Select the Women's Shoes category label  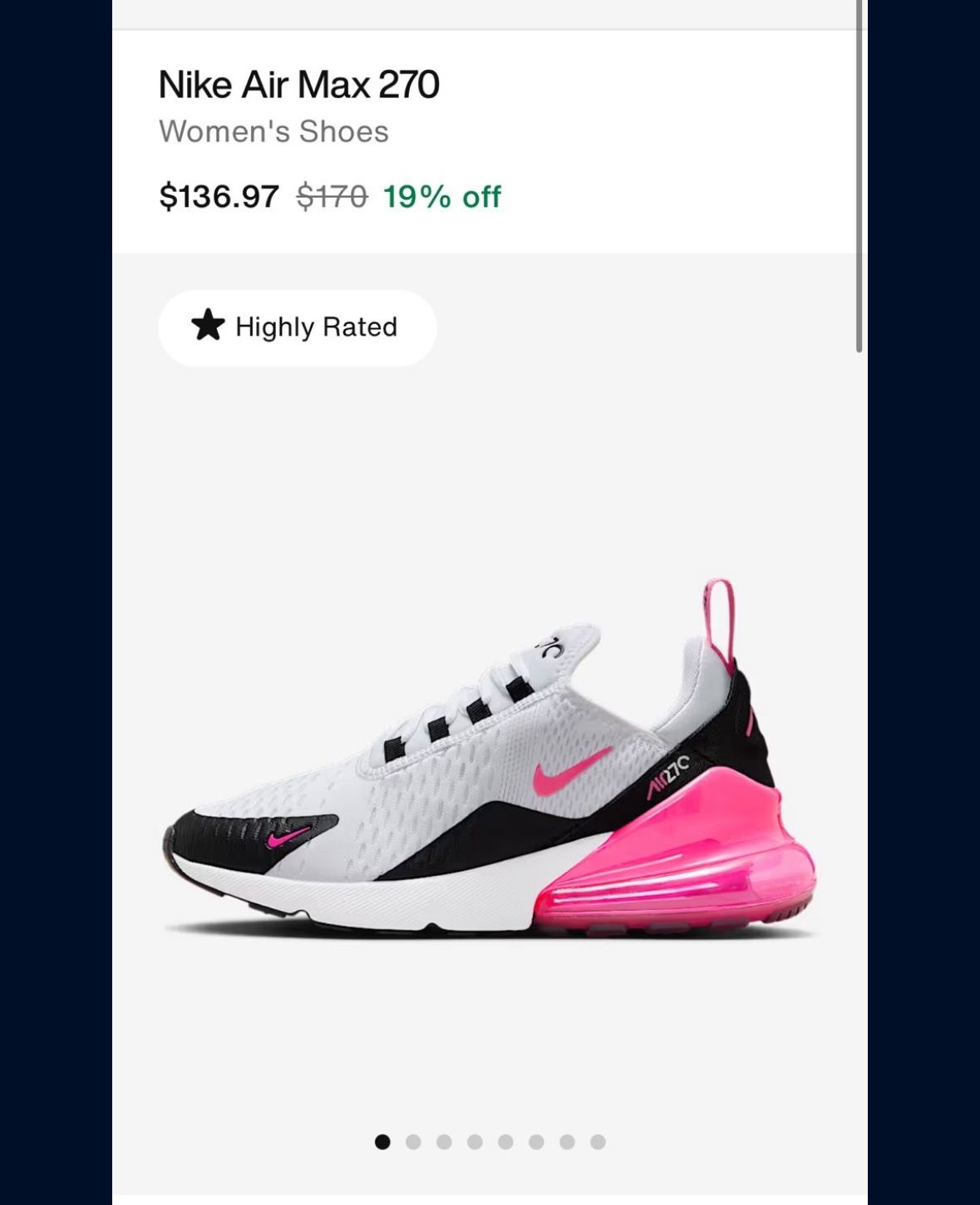(x=273, y=131)
